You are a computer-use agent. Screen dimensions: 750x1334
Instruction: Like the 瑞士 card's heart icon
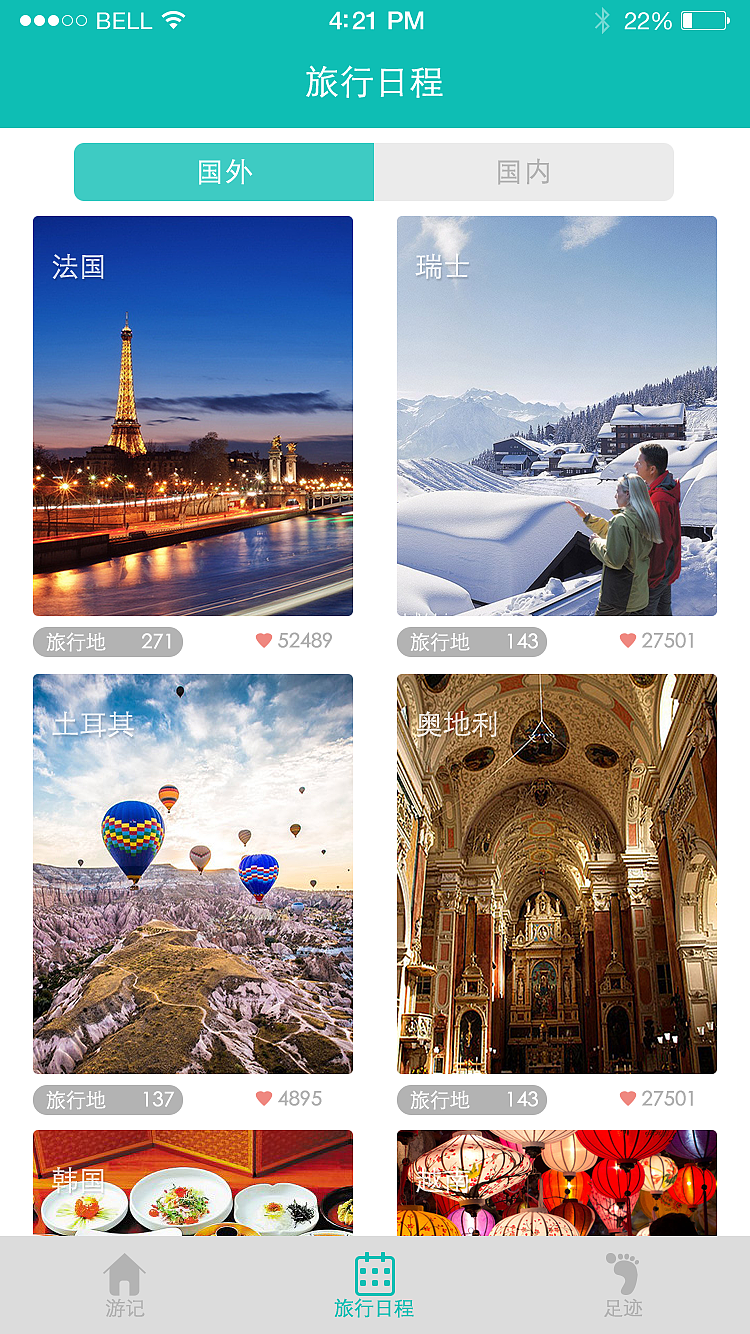coord(628,641)
